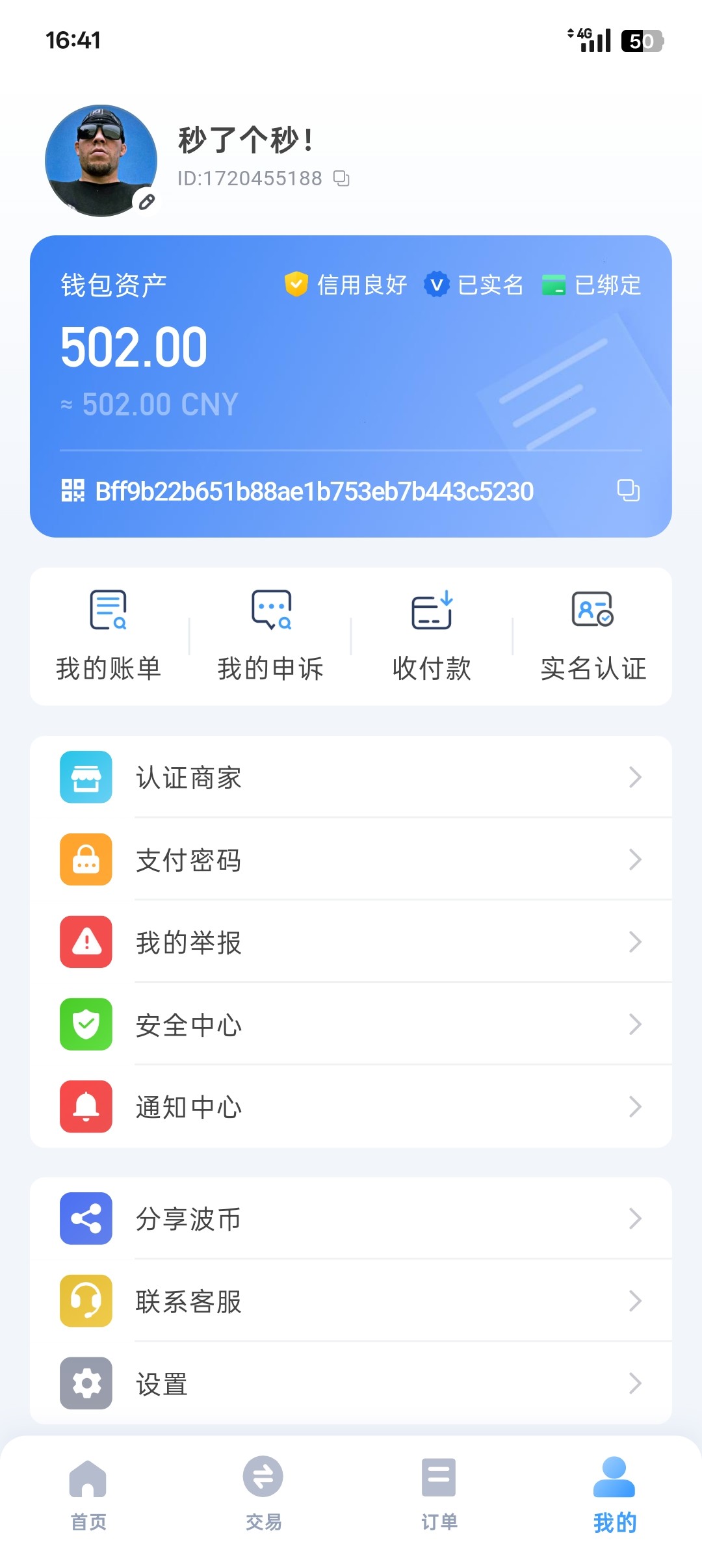Expand the 通知中心 notification center row
The width and height of the screenshot is (702, 1568).
tap(351, 1106)
